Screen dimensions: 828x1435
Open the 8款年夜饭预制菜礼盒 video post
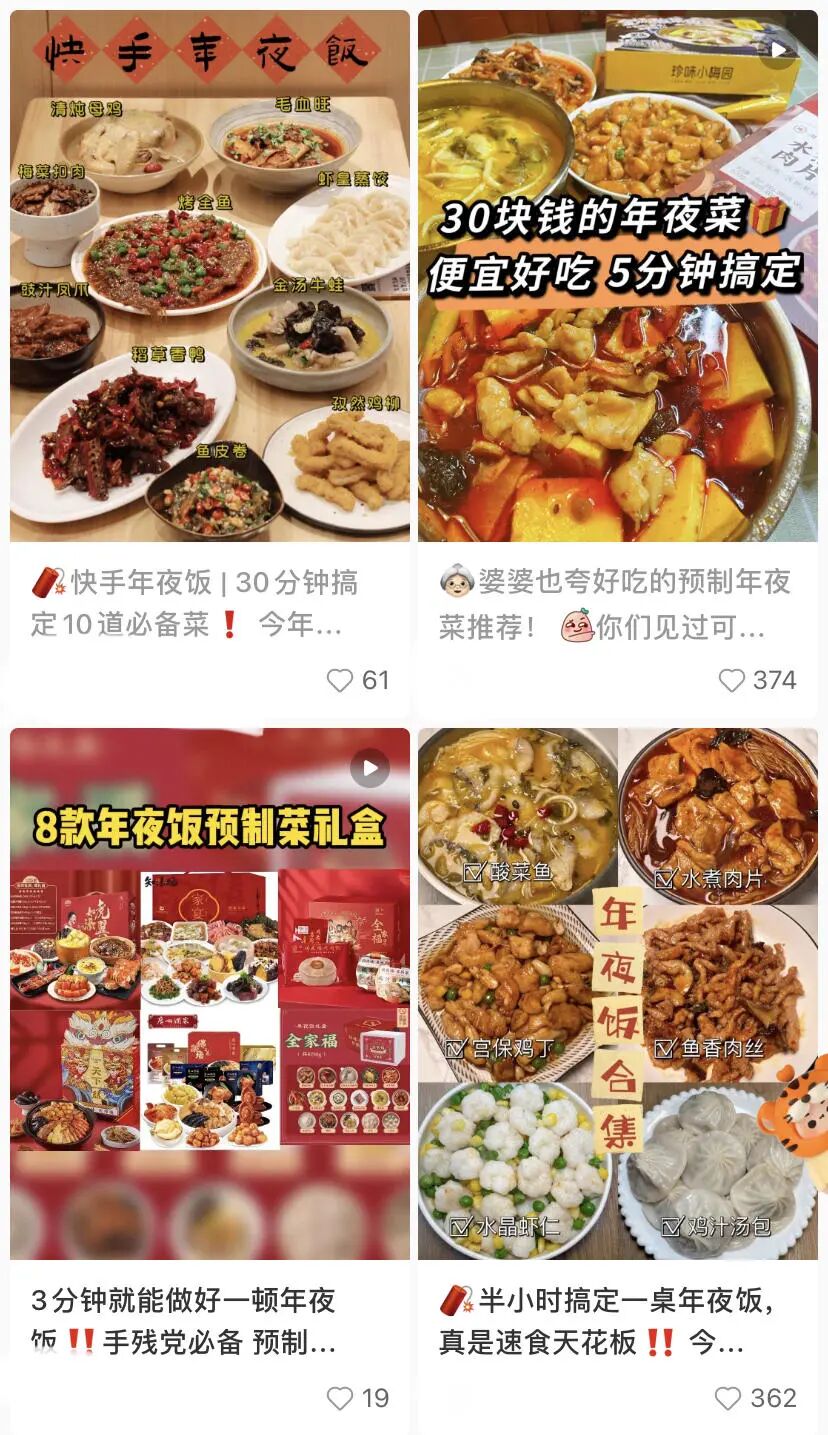(x=210, y=994)
